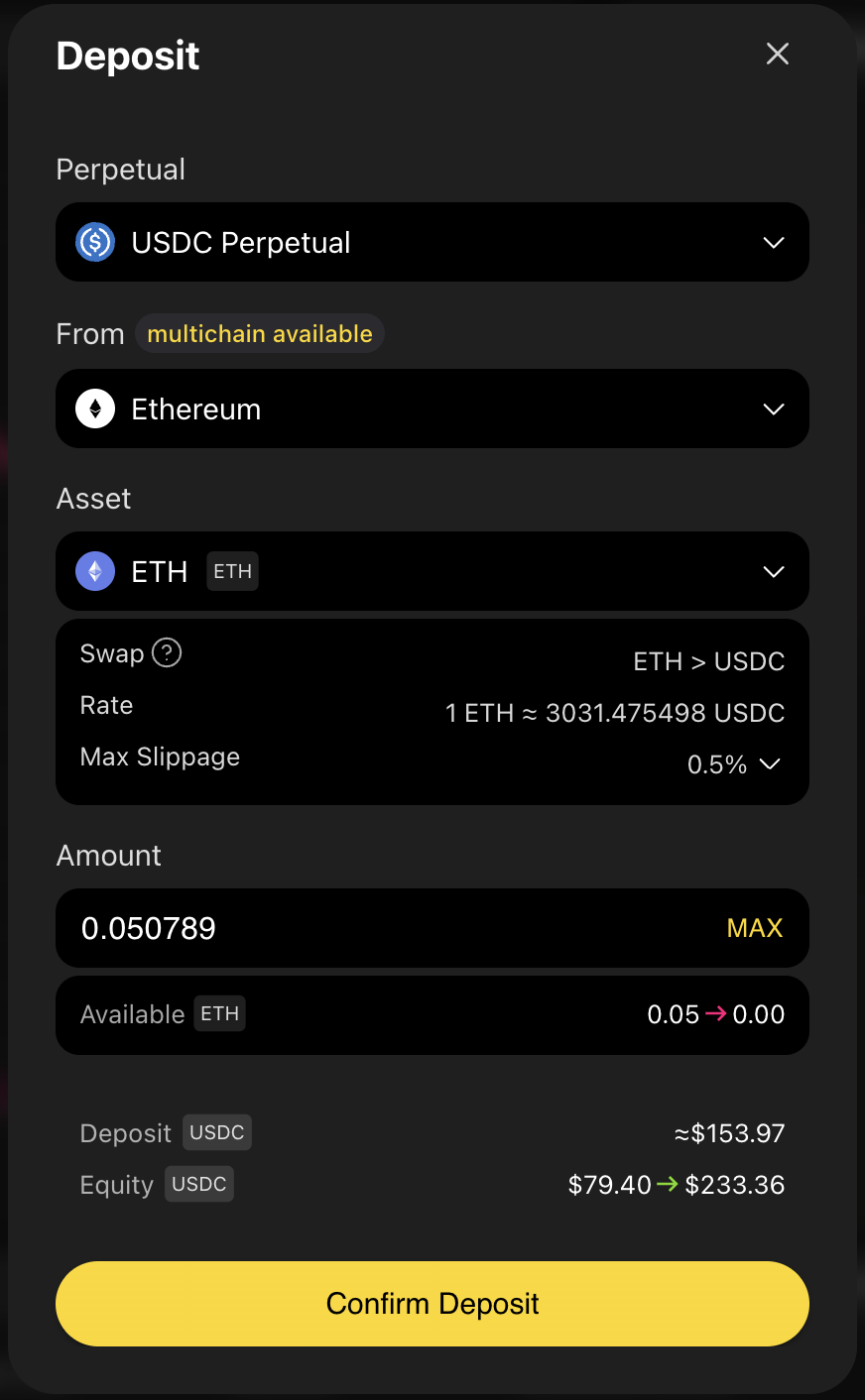Click the USDC badge next to Deposit label

point(216,1132)
